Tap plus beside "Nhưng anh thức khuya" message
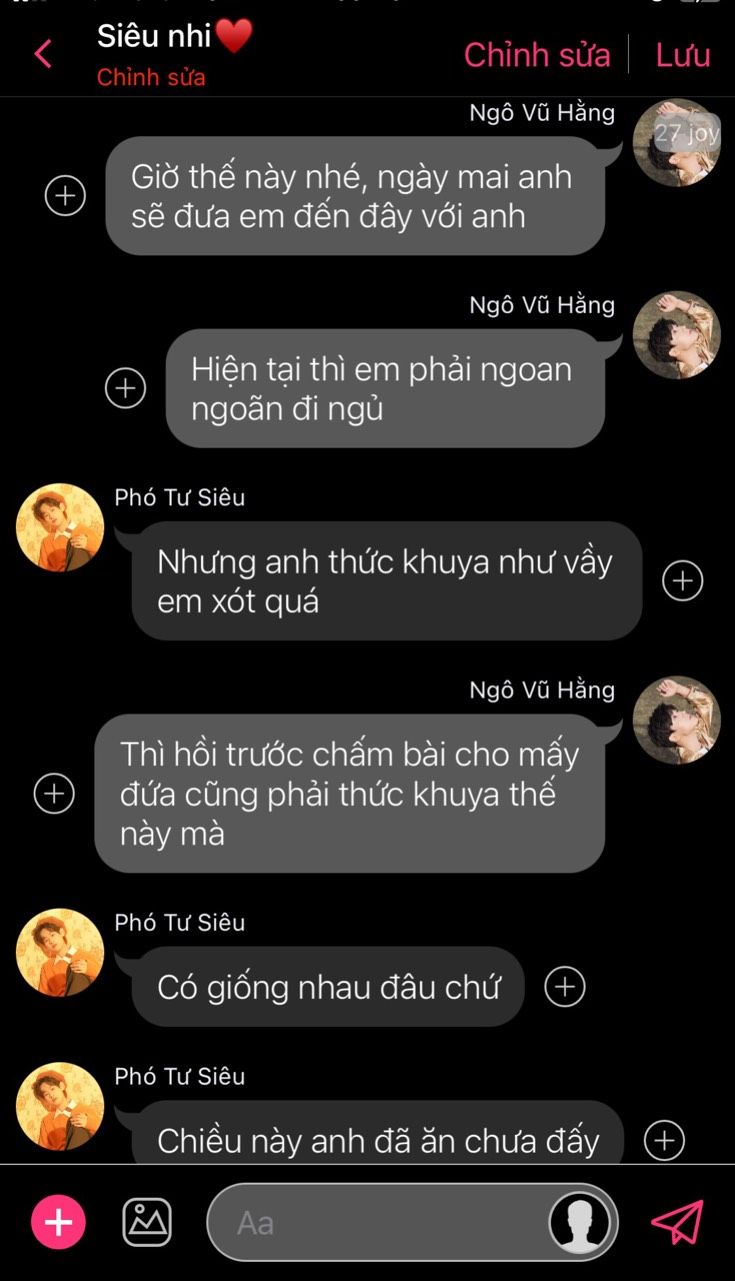 point(683,580)
